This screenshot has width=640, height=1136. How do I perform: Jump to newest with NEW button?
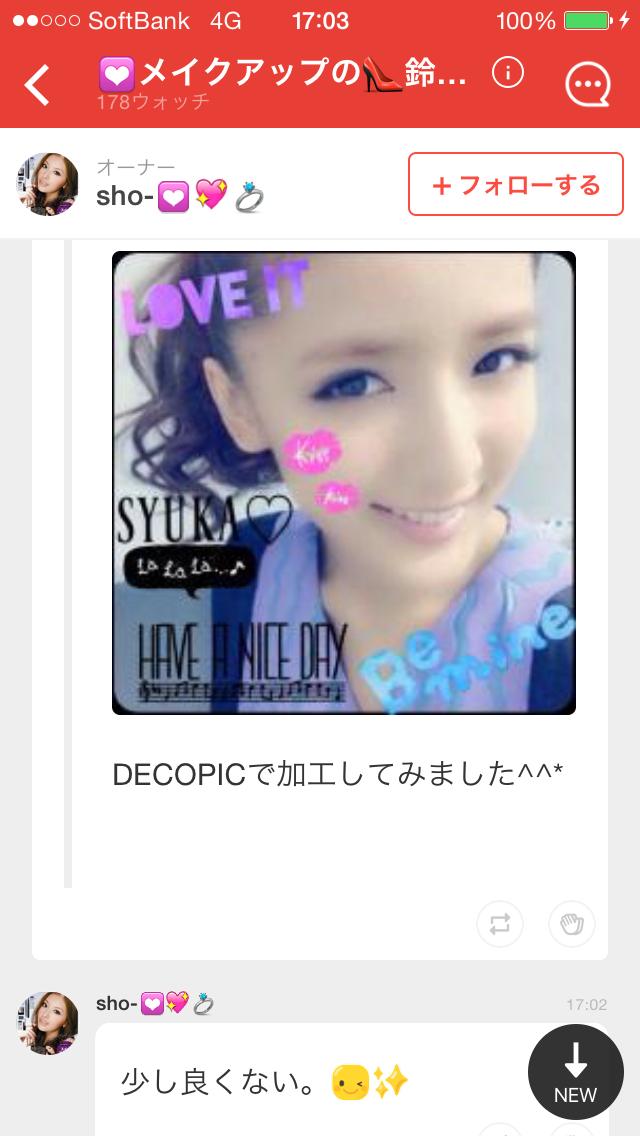tap(575, 1073)
